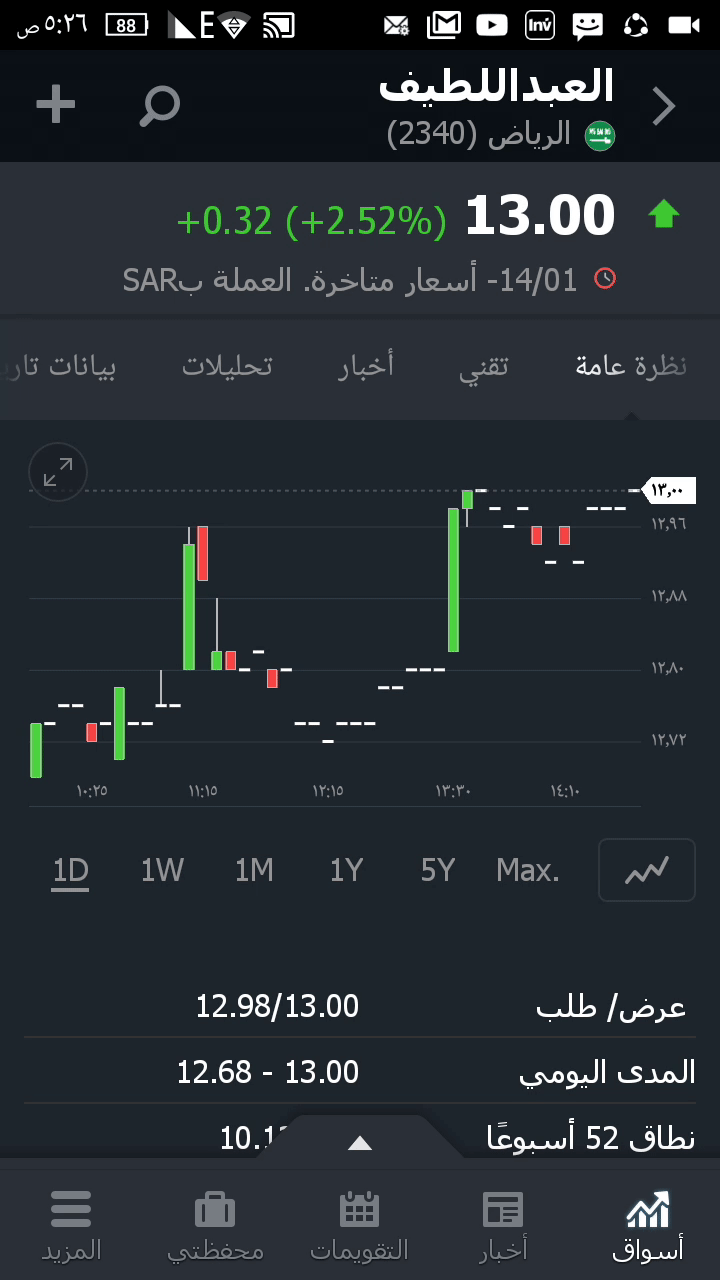This screenshot has height=1280, width=720.
Task: Expand the bottom panel arrow
Action: click(360, 1143)
